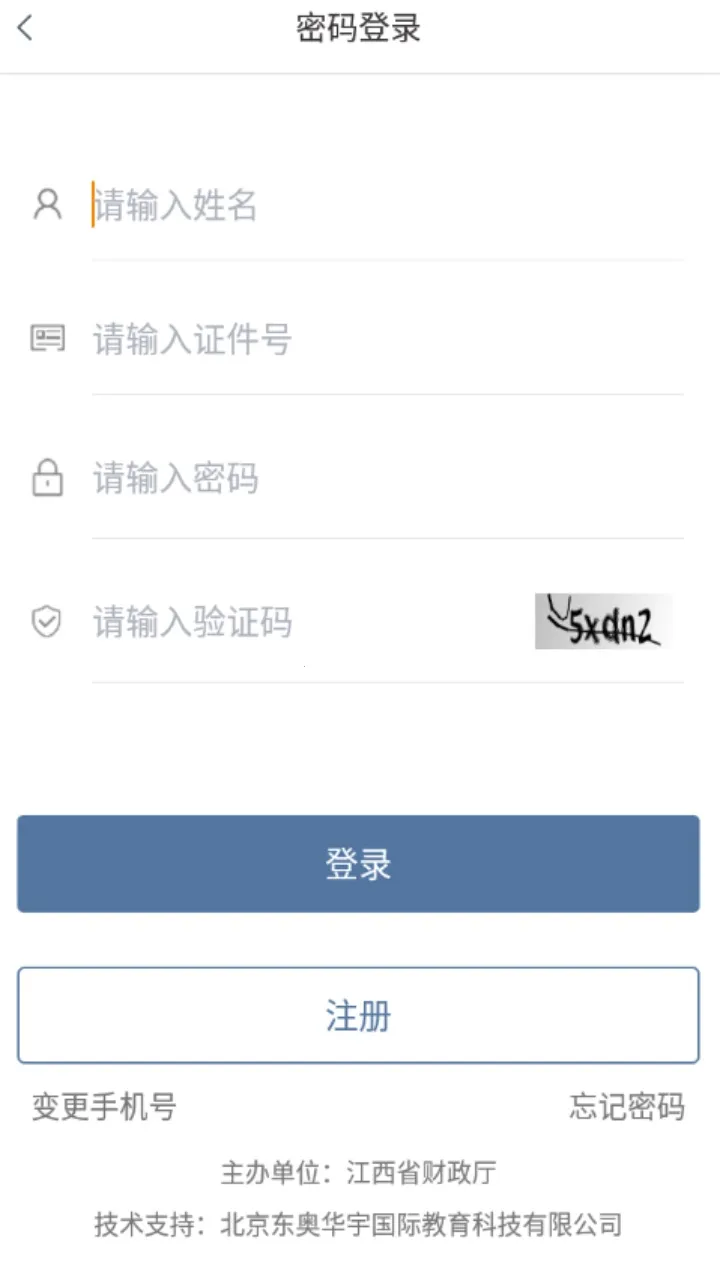Screen dimensions: 720x1280
Task: Click the padlock icon beside the password field
Action: click(46, 479)
